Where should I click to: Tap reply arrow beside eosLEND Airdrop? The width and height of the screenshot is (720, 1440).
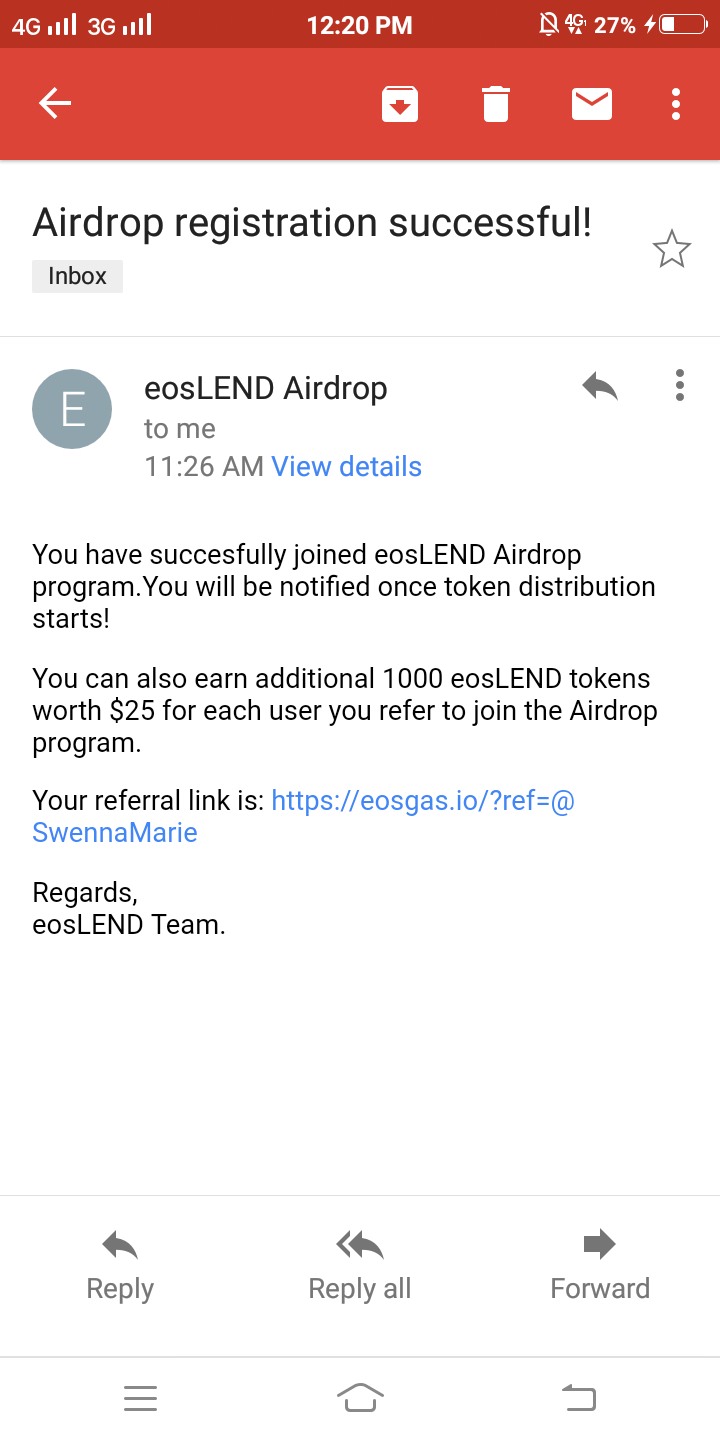(600, 386)
